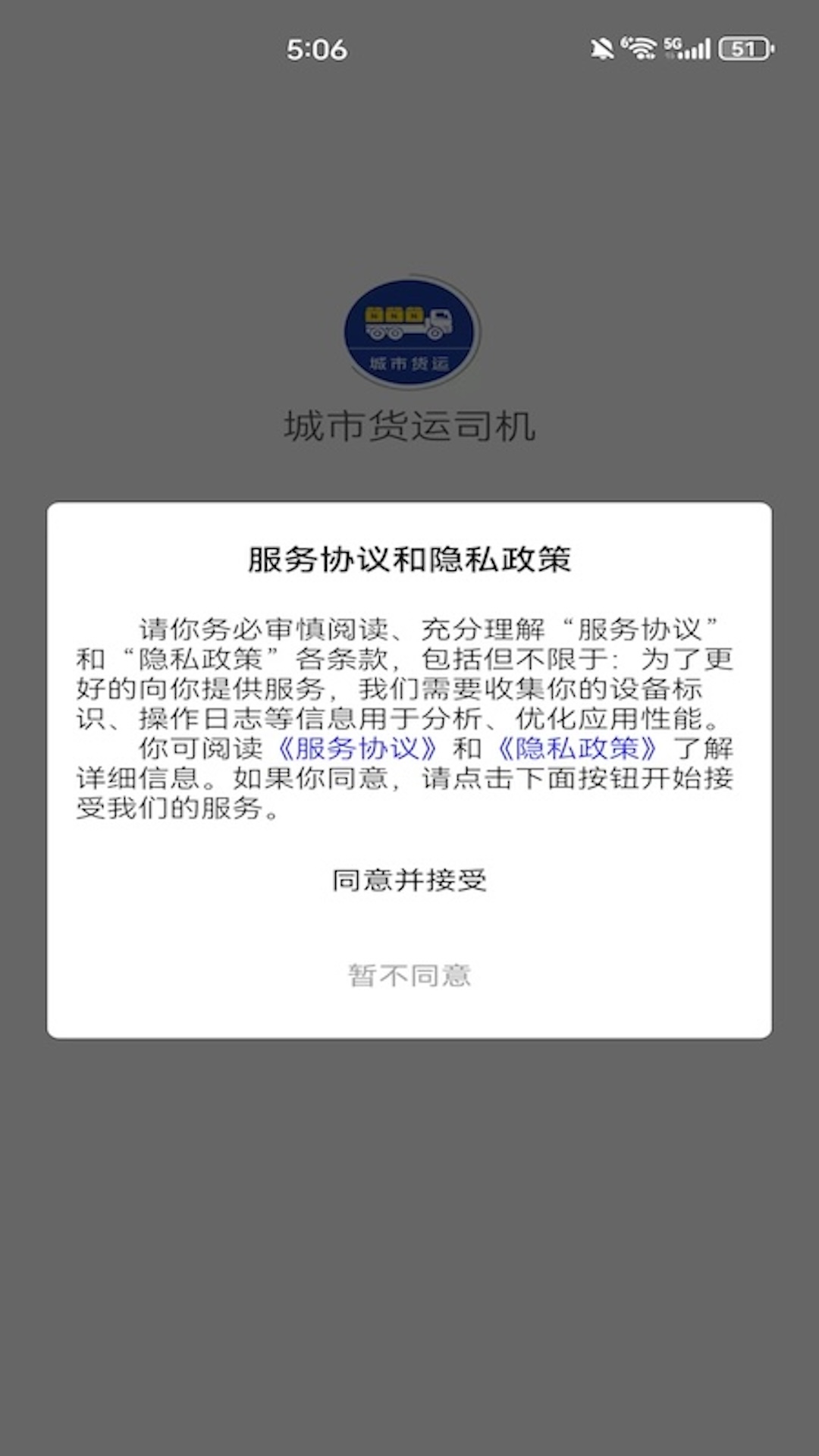The image size is (819, 1456).
Task: Select the 5G signal strength icon
Action: point(686,47)
